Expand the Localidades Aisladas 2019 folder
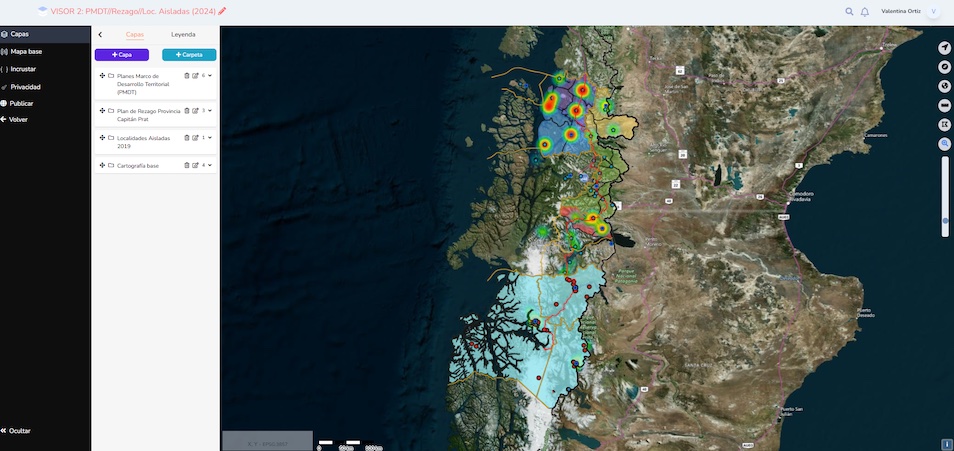The image size is (954, 451). pos(210,137)
